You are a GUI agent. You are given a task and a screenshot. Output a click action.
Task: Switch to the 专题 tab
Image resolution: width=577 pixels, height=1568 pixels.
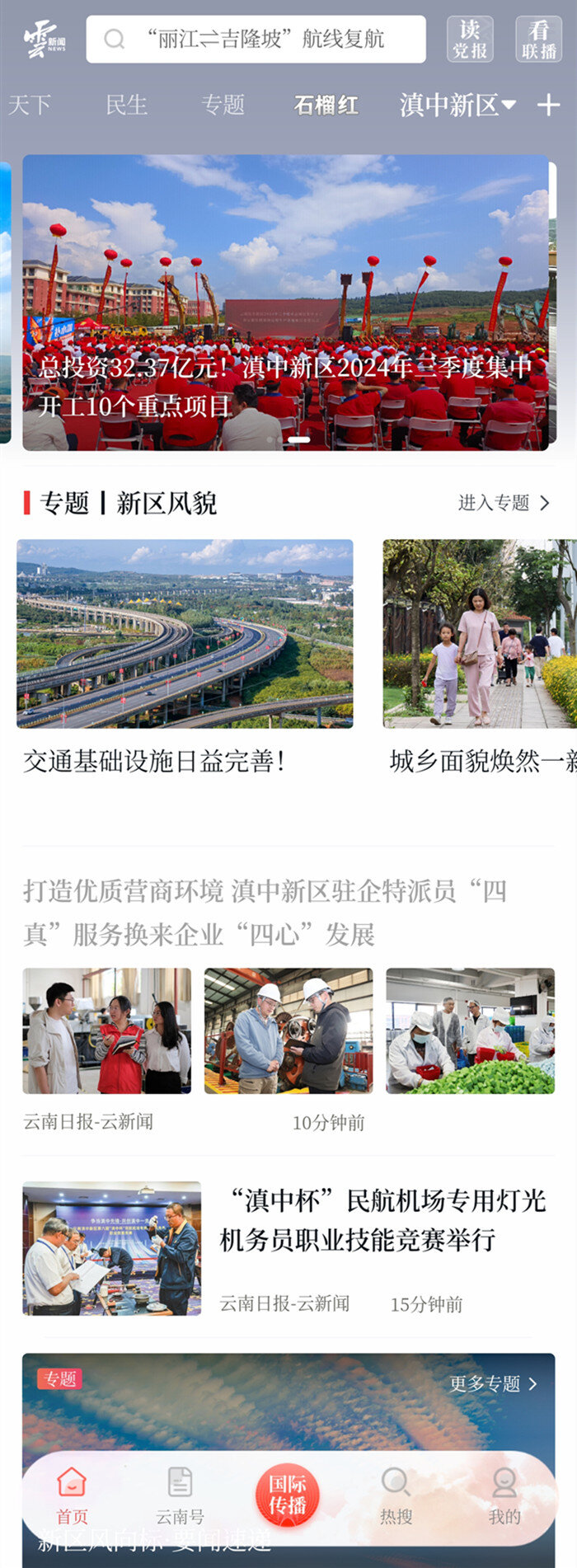[x=223, y=105]
